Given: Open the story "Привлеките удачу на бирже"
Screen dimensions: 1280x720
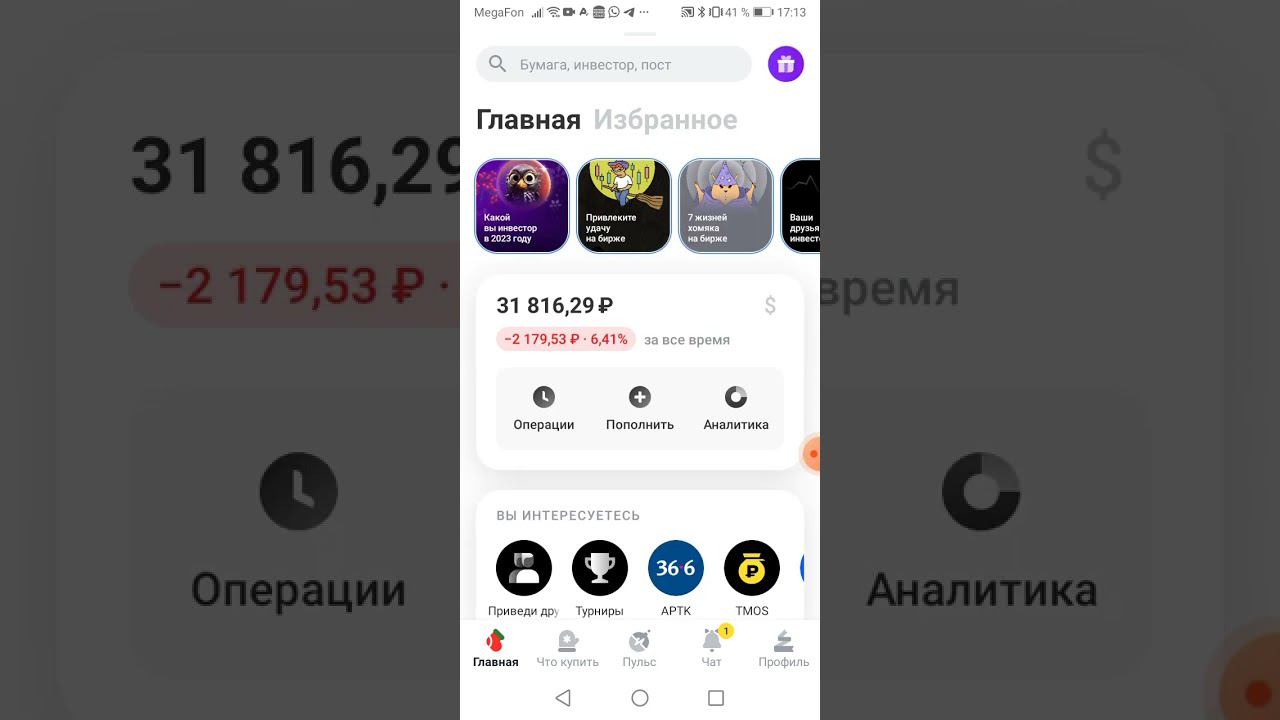Looking at the screenshot, I should [624, 205].
